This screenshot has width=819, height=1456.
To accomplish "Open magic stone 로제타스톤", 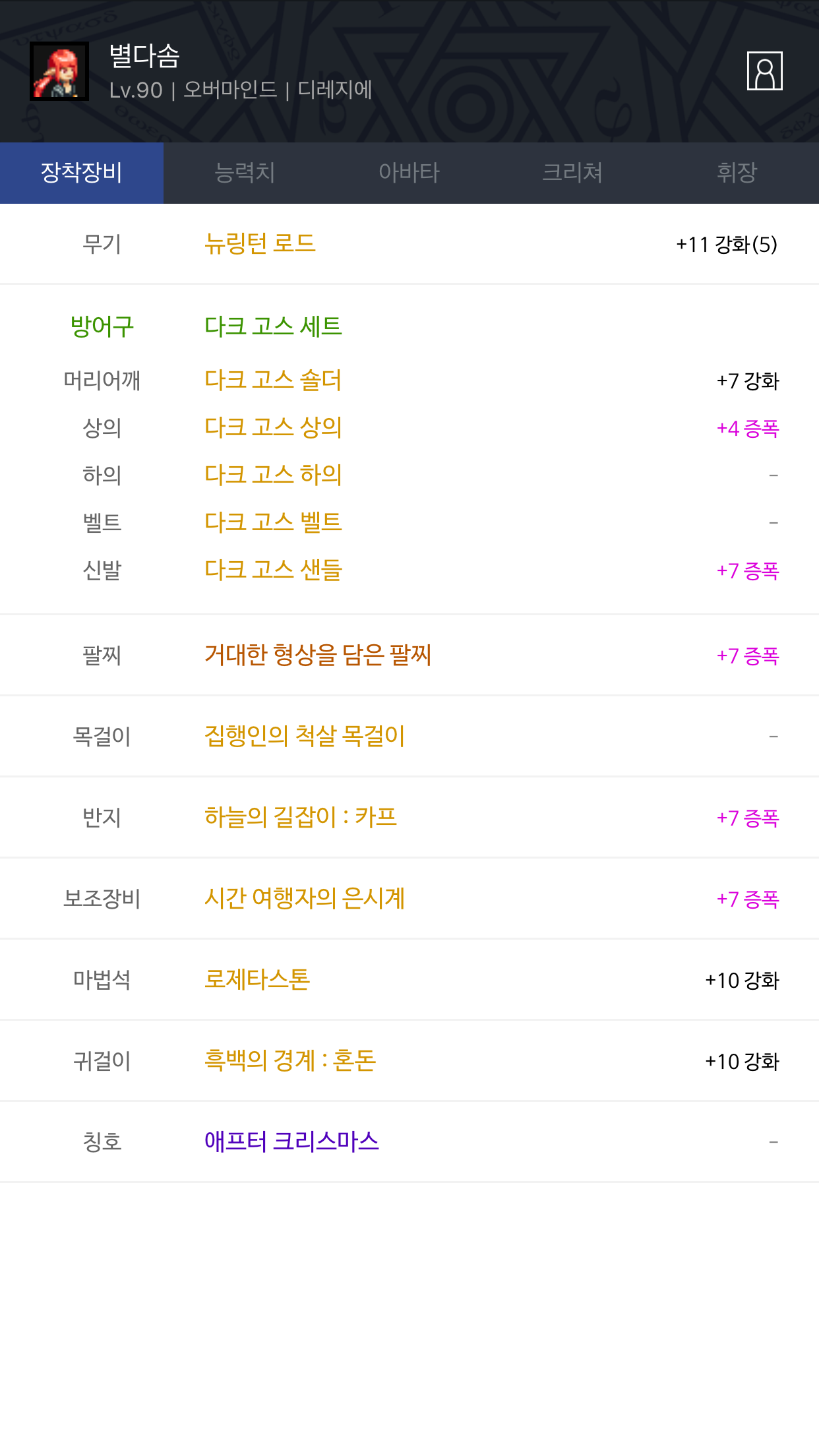I will click(257, 979).
